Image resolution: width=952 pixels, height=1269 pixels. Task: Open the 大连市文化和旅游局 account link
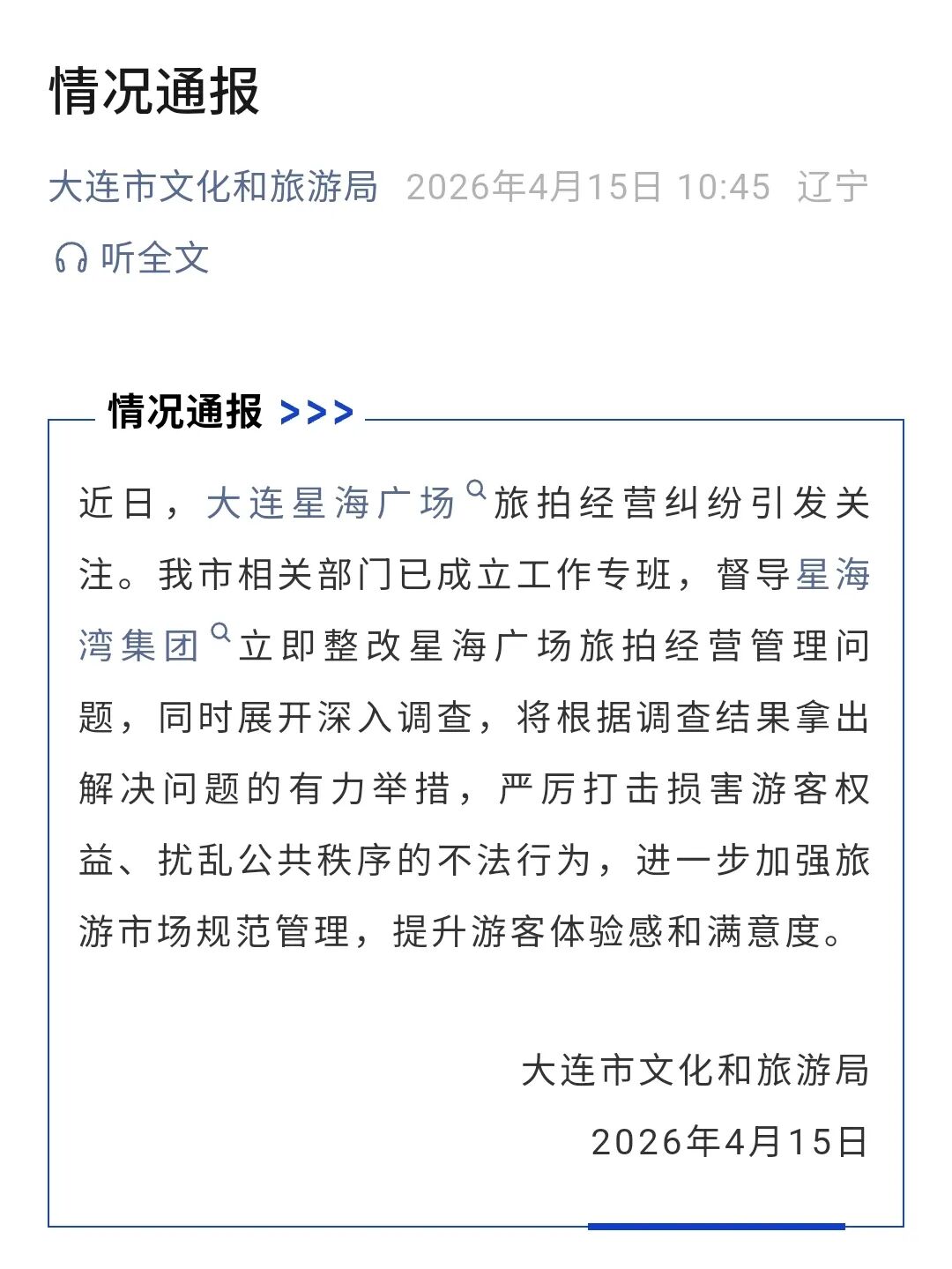213,187
